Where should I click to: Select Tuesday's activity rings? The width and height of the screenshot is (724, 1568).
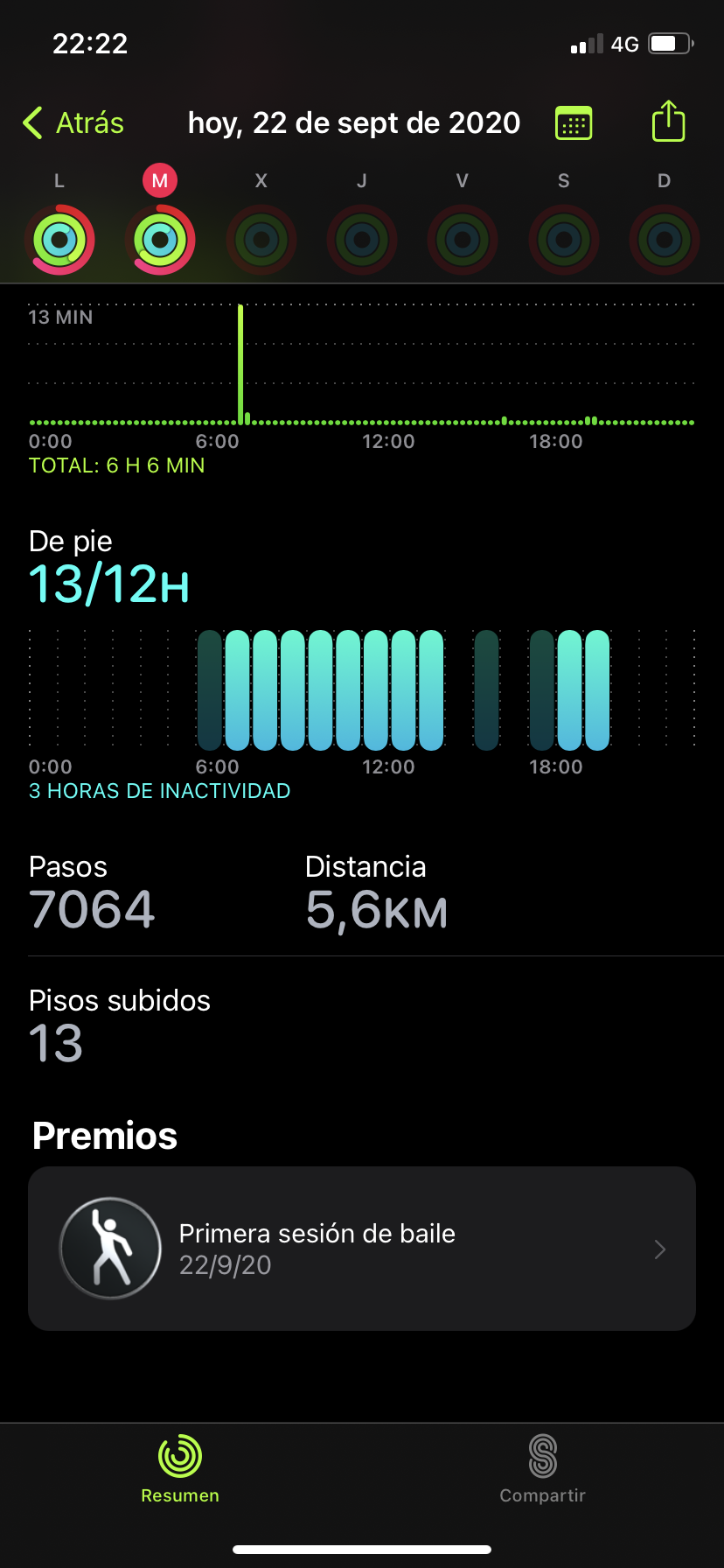pyautogui.click(x=160, y=239)
